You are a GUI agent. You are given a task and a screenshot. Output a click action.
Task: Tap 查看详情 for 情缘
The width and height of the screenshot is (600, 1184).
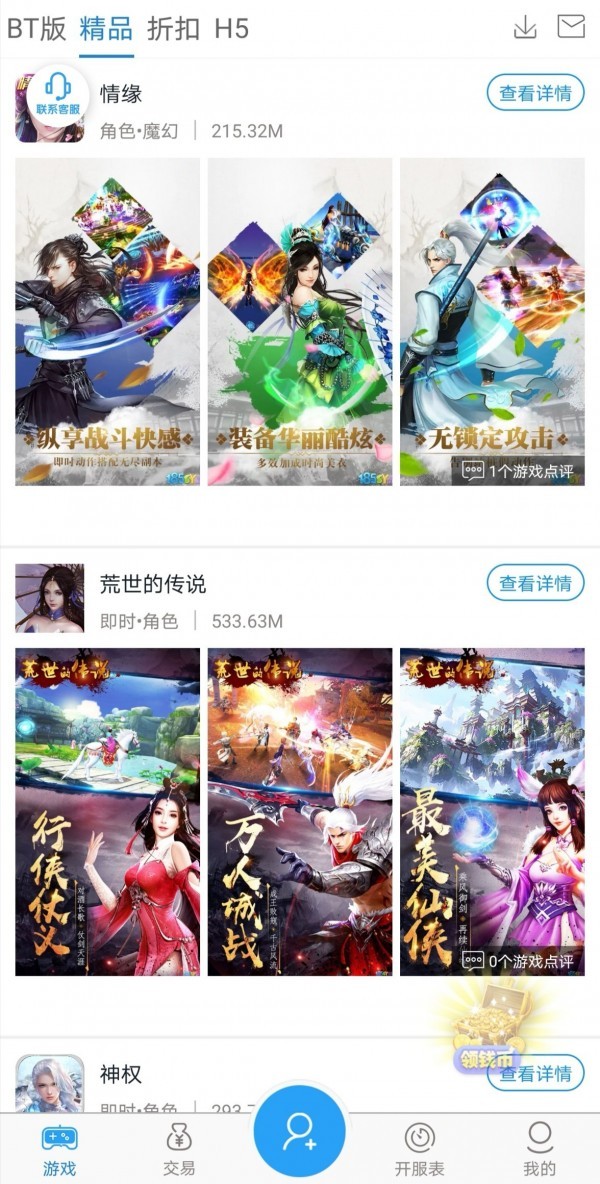pyautogui.click(x=535, y=94)
